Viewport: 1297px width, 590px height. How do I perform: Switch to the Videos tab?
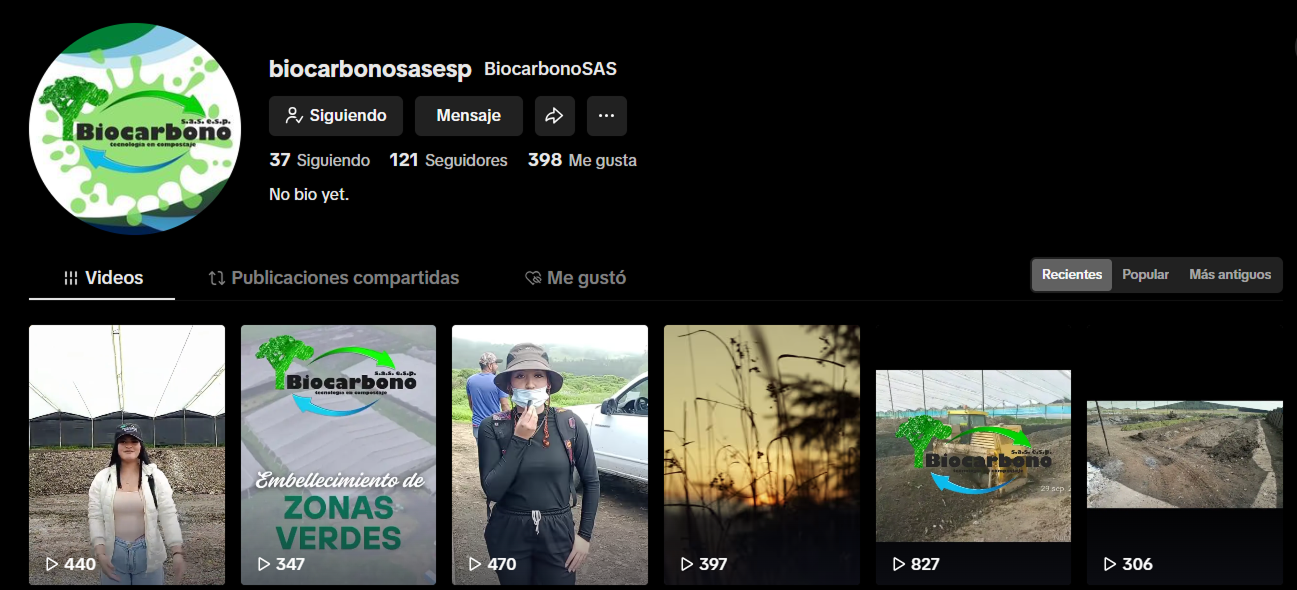point(103,278)
